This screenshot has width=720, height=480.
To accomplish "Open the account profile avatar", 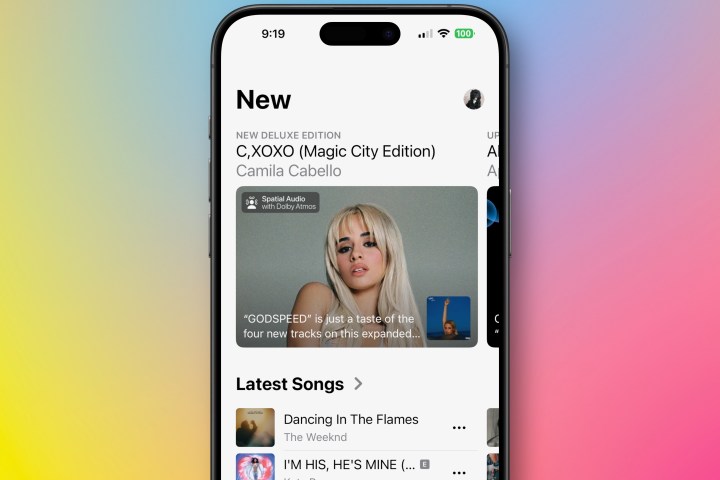I will point(473,99).
